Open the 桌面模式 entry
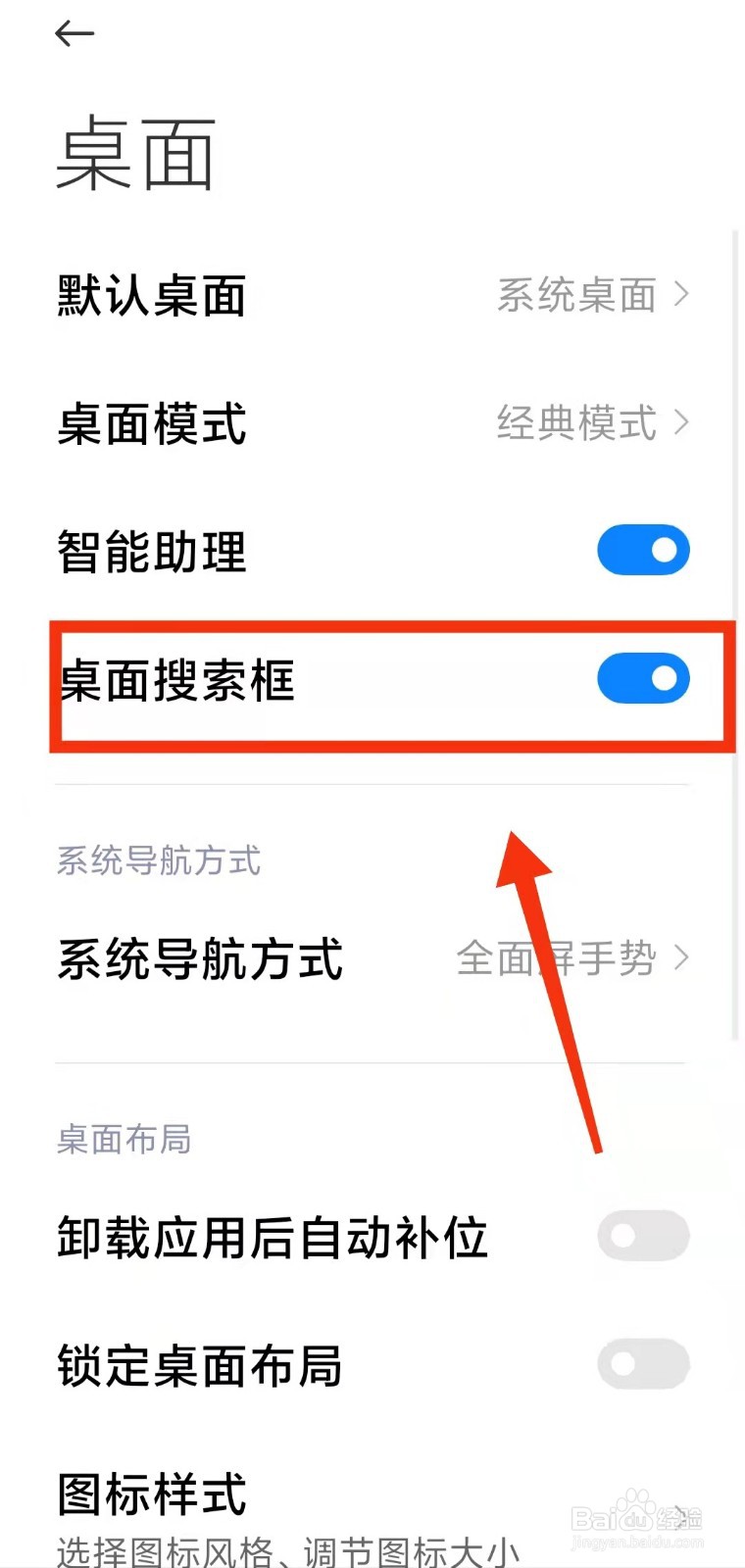The image size is (745, 1568). pyautogui.click(x=151, y=423)
